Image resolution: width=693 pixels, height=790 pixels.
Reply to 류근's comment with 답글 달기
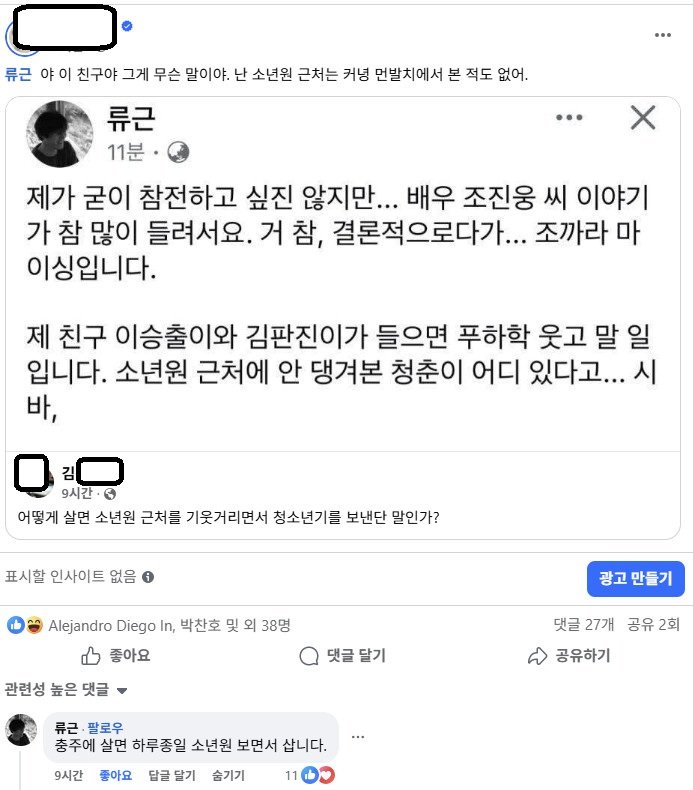172,775
